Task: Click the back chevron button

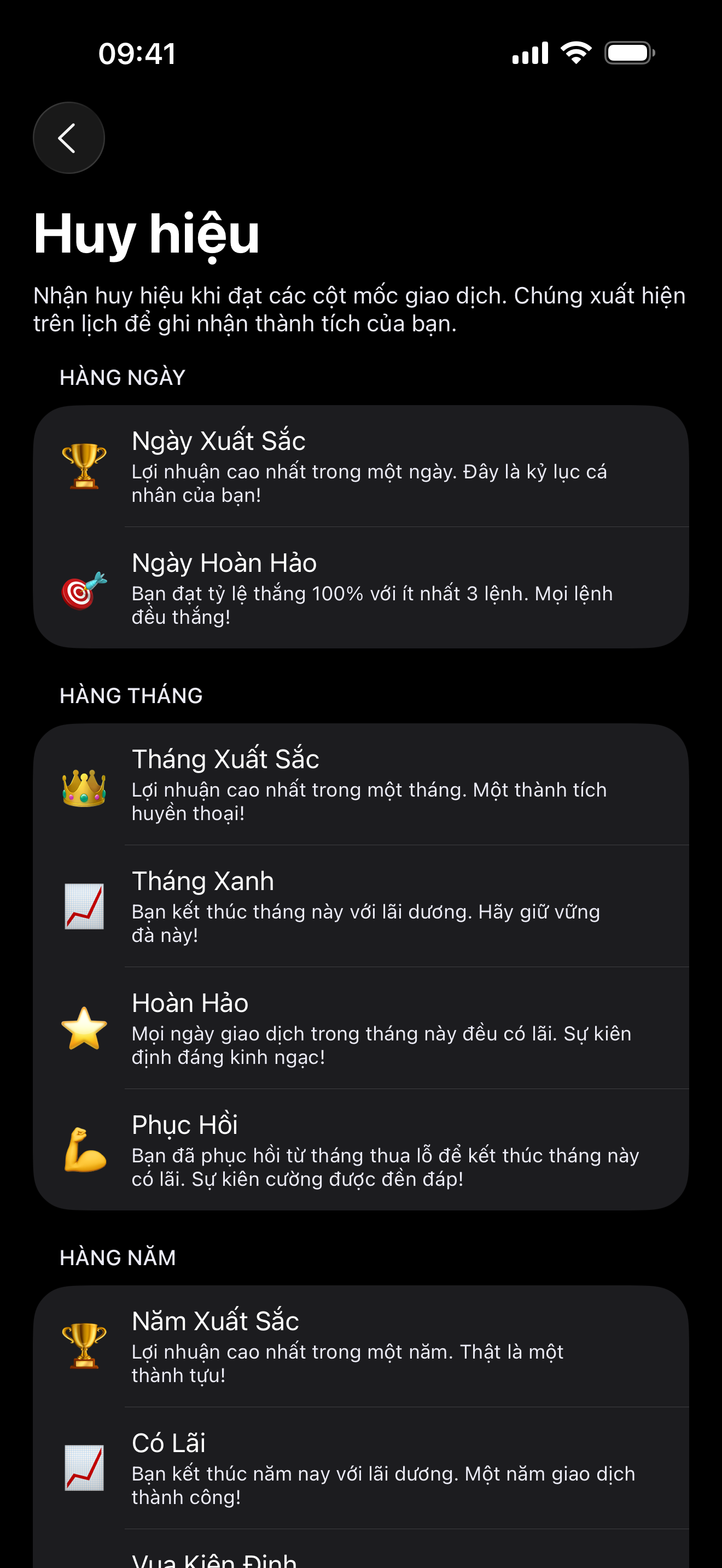Action: point(68,137)
